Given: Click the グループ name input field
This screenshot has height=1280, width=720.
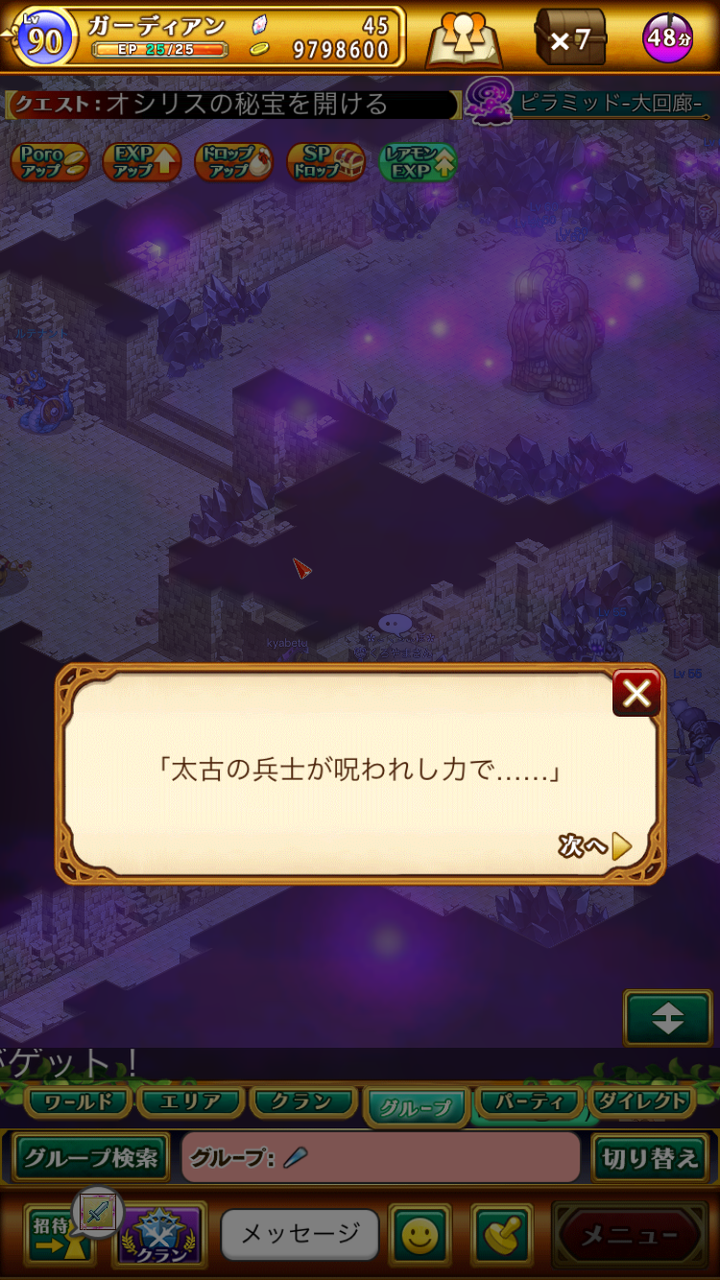Looking at the screenshot, I should point(380,1158).
